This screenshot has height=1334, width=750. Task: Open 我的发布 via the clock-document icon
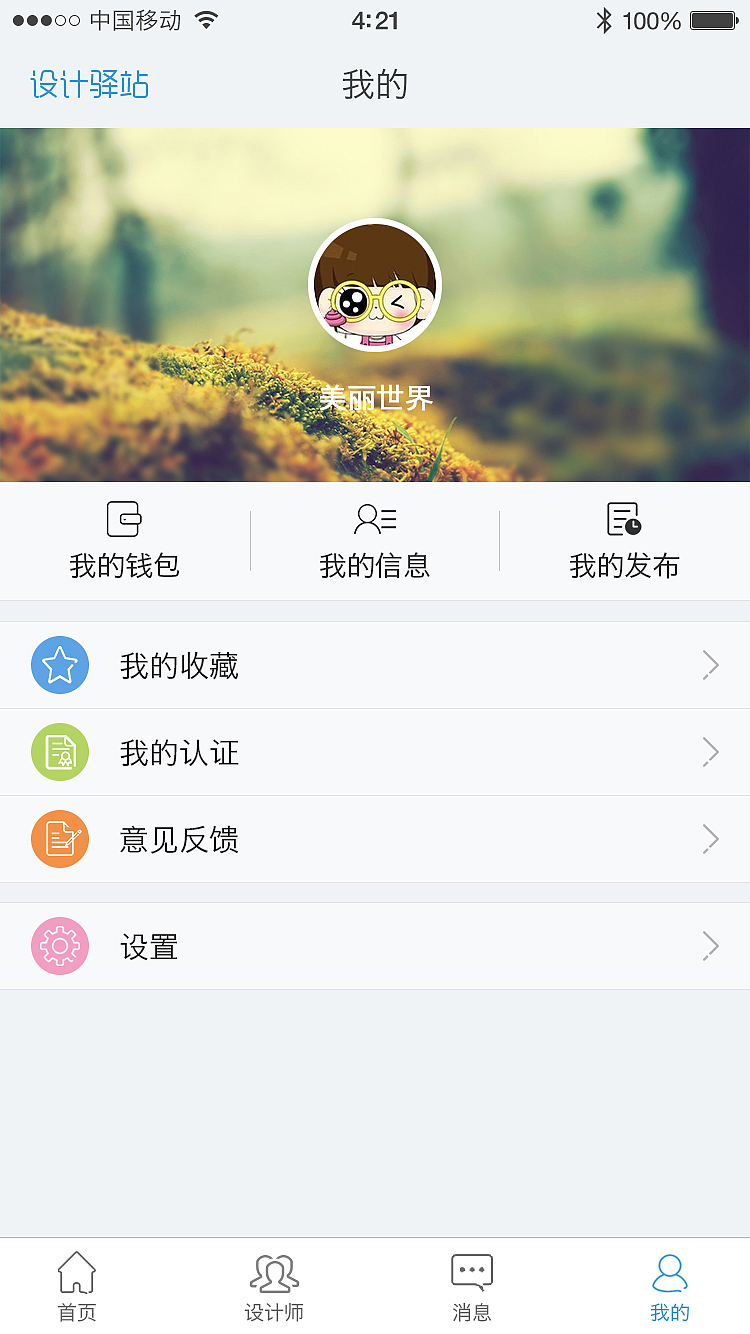[x=624, y=518]
